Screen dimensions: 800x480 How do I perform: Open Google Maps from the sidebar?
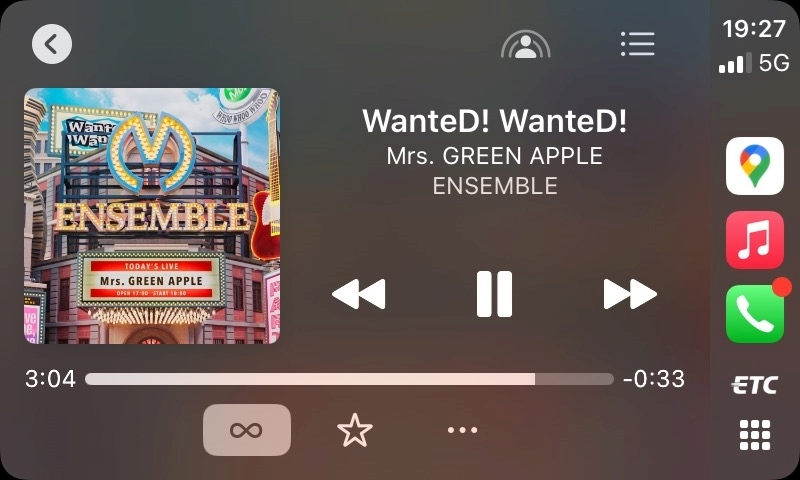point(755,166)
